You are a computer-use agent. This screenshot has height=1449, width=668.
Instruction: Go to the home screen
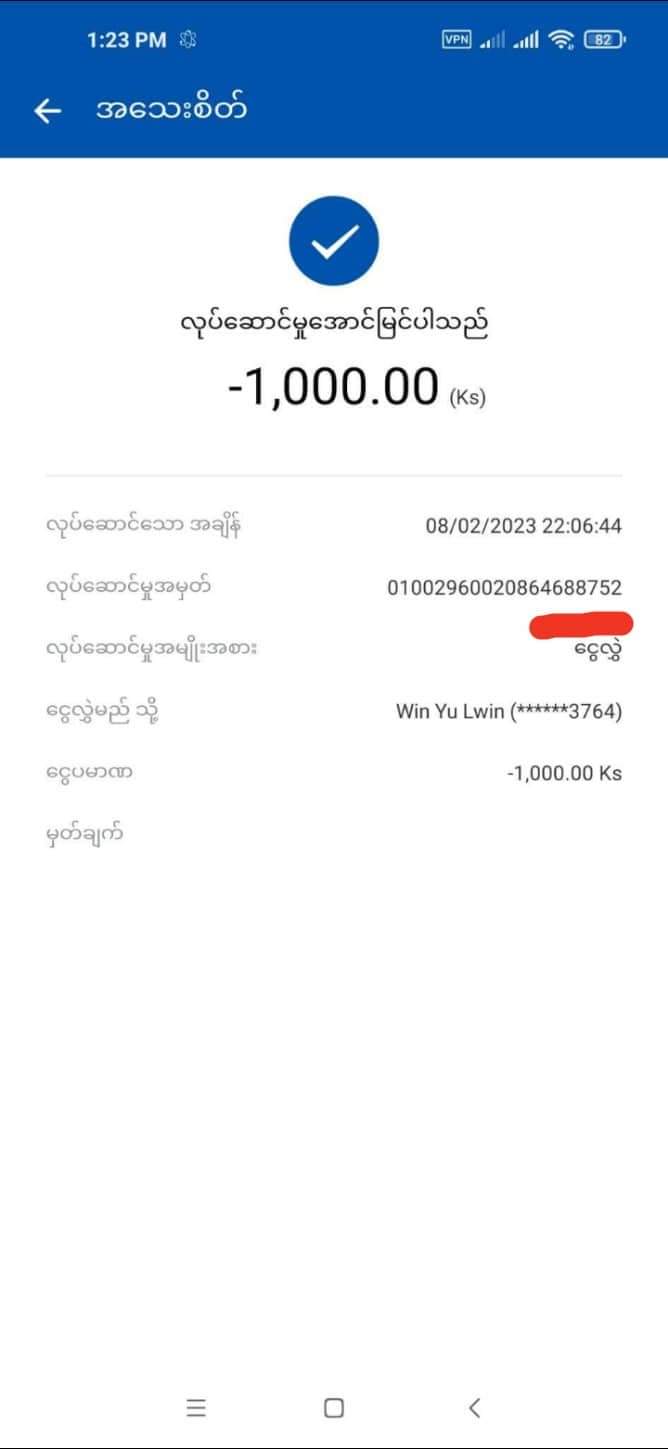pos(334,1408)
